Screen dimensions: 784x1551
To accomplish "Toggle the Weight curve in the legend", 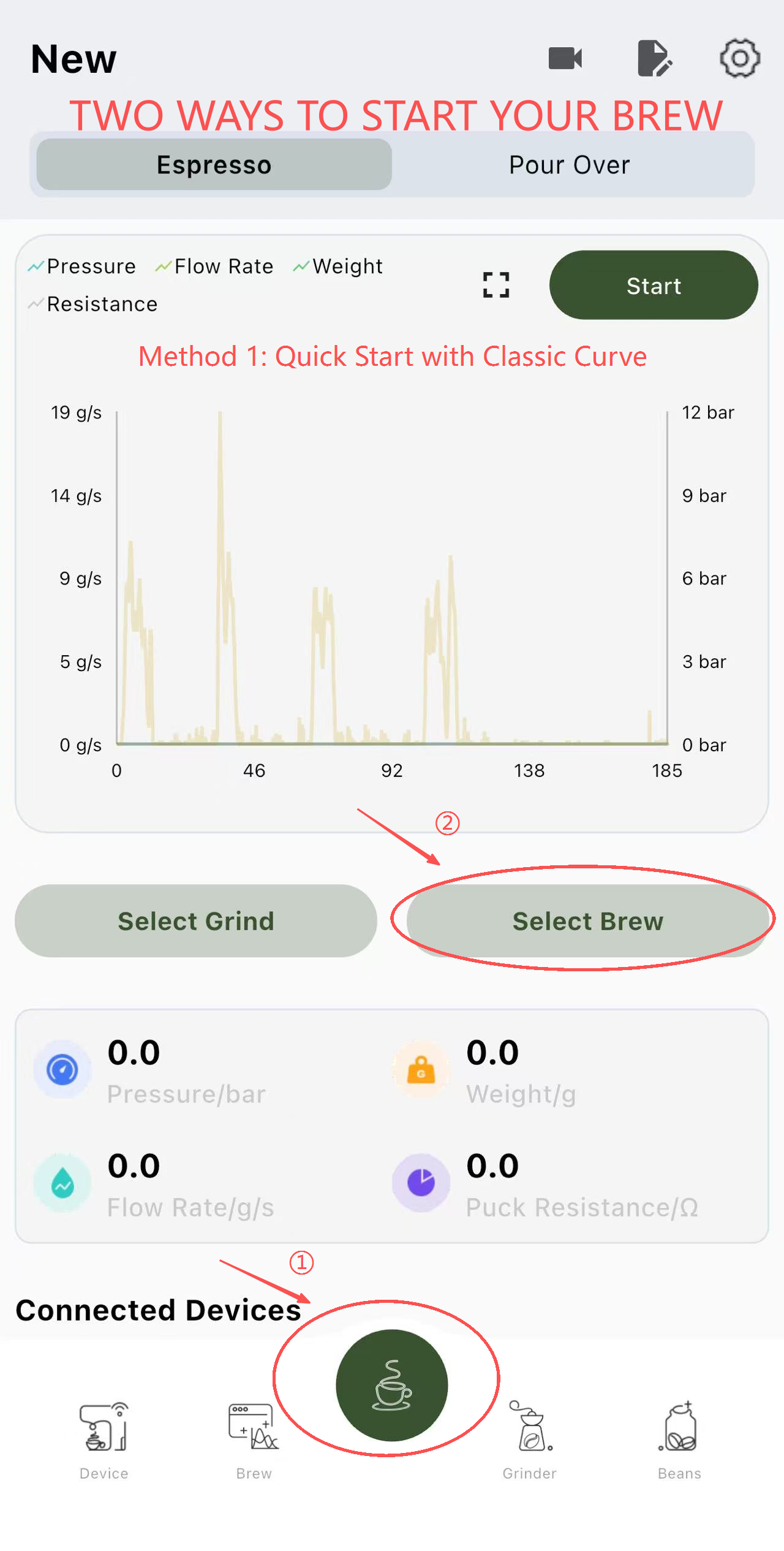I will (338, 267).
